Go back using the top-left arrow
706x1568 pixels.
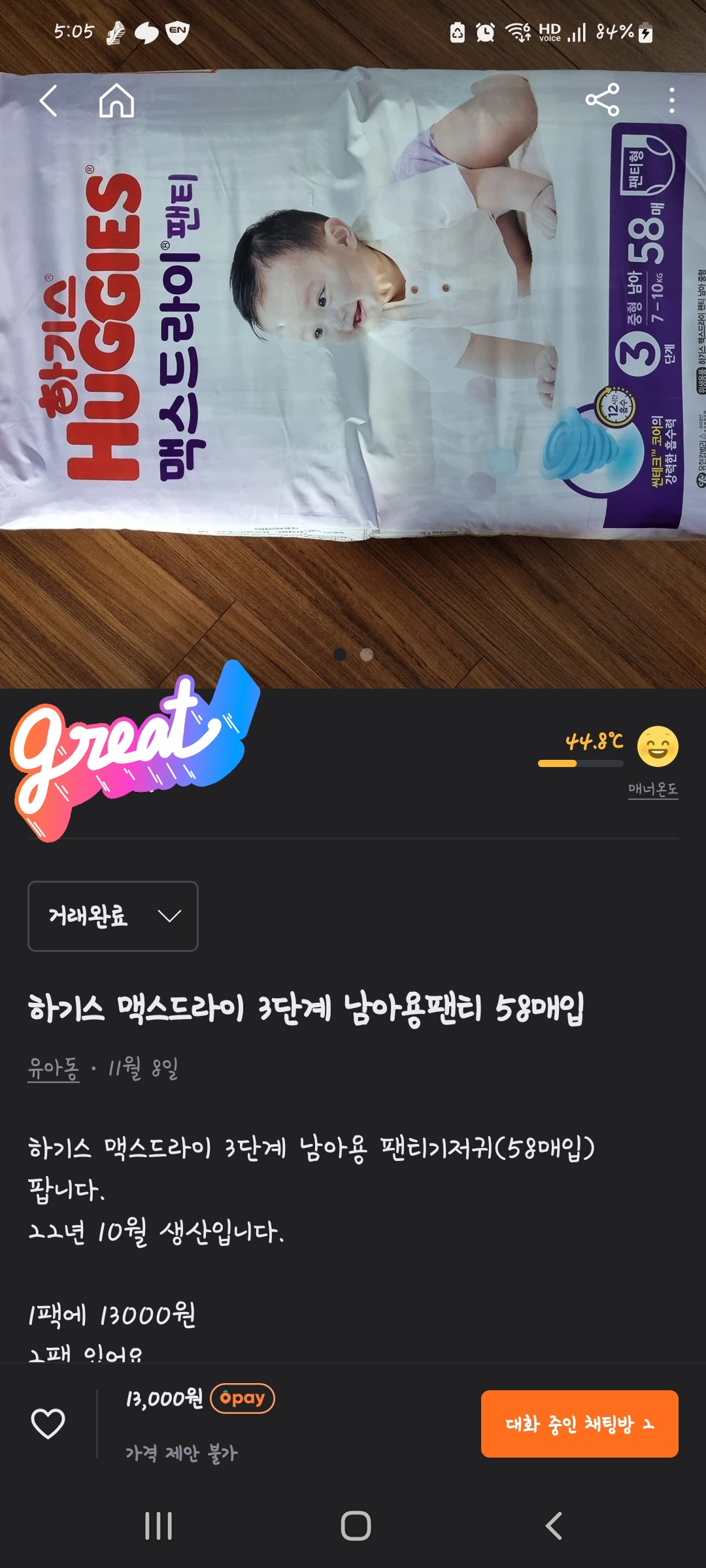tap(49, 101)
